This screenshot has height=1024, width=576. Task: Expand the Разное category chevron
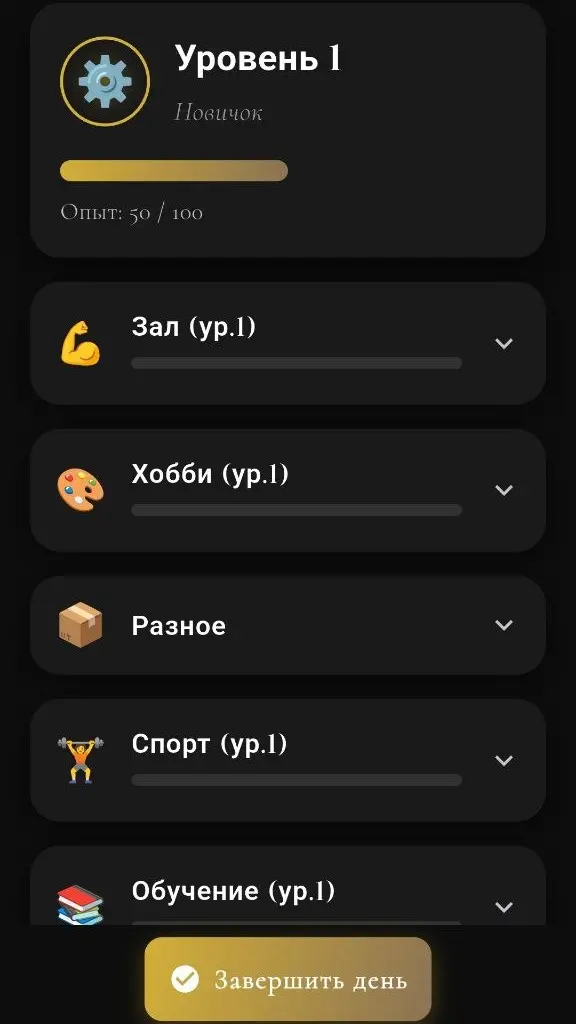tap(504, 625)
